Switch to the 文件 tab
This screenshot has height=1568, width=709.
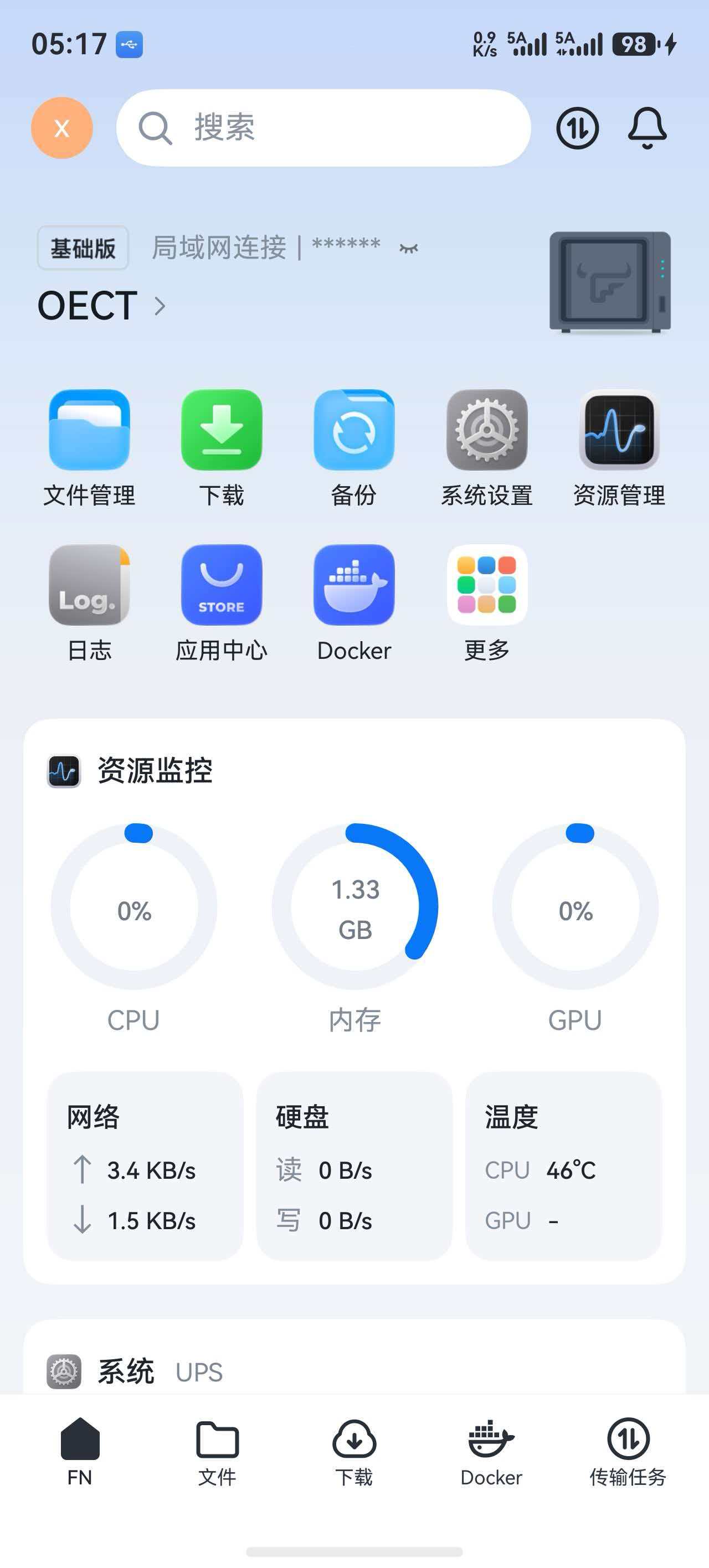217,1453
